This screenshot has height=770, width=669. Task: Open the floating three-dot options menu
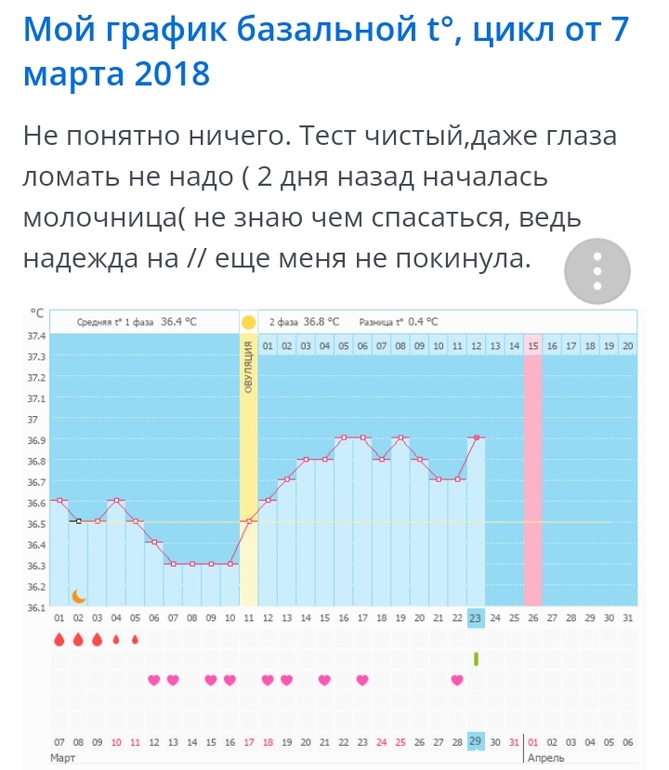598,270
